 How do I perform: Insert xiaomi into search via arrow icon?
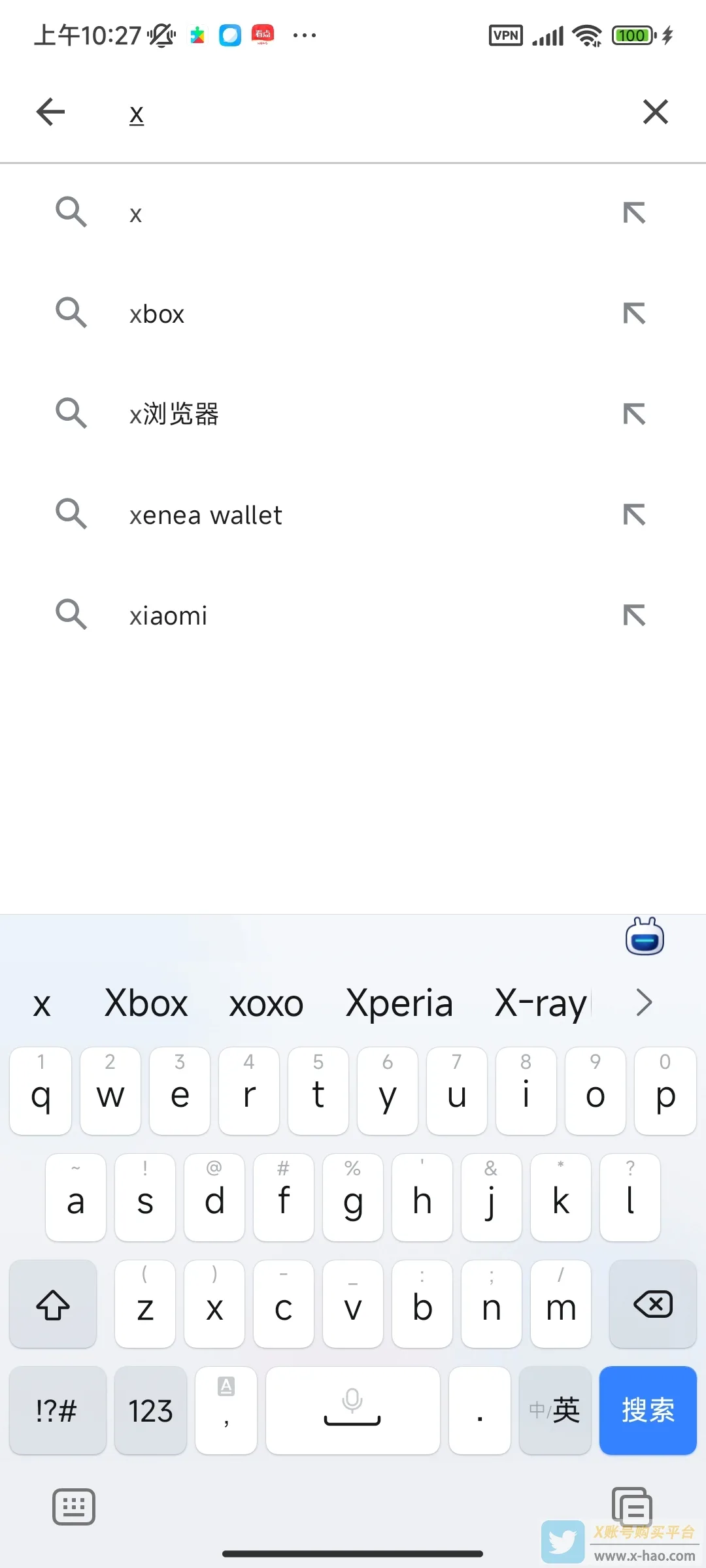[x=634, y=615]
